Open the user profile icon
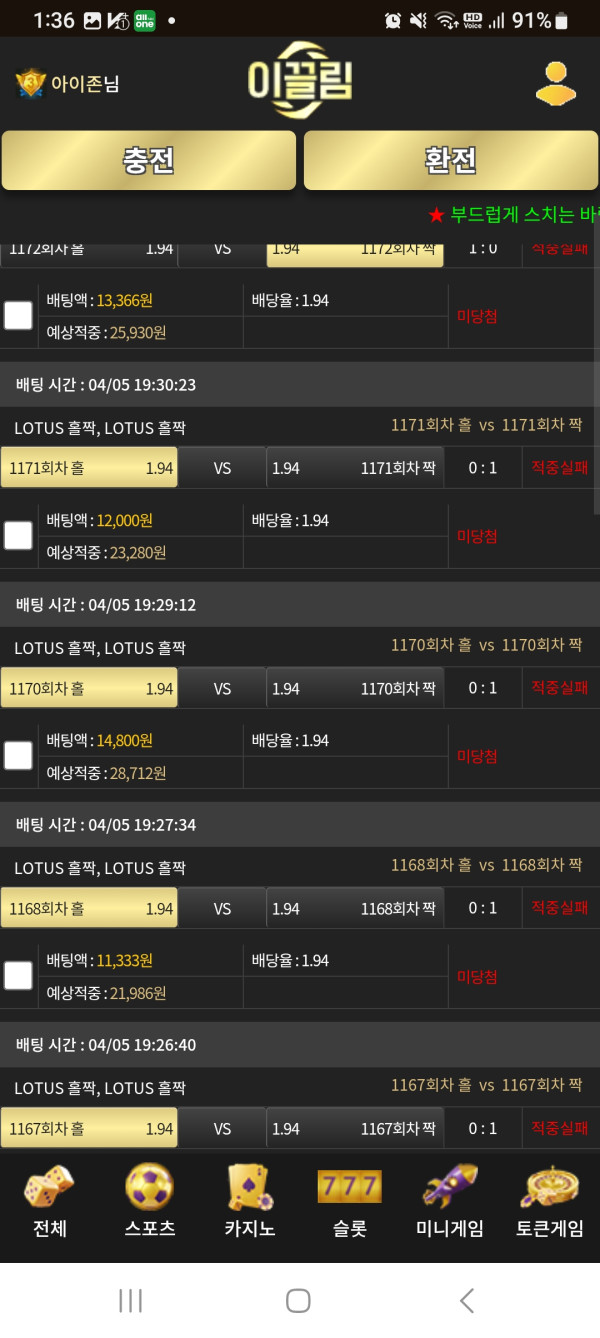Image resolution: width=600 pixels, height=1338 pixels. (x=556, y=84)
